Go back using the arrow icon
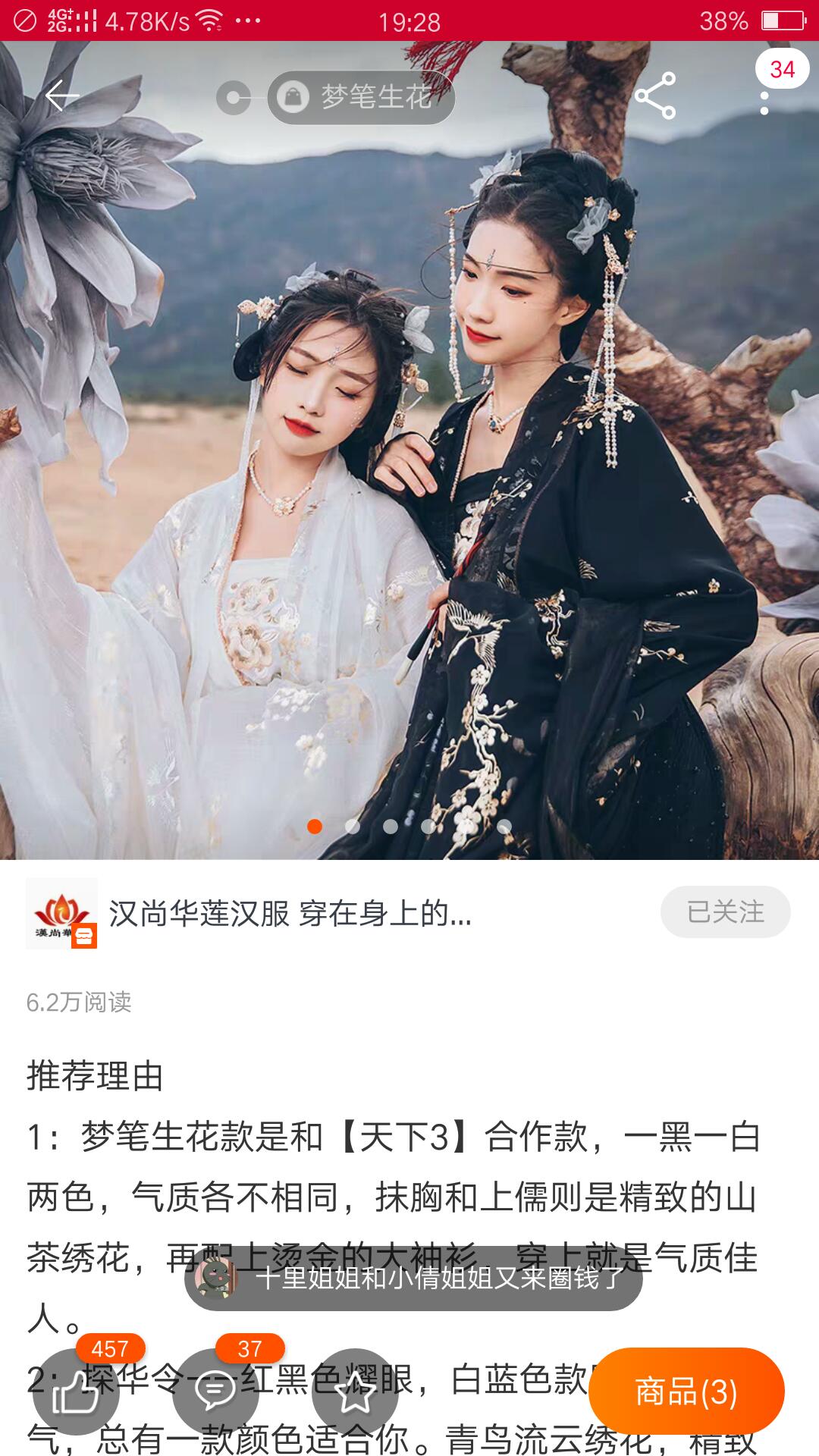Image resolution: width=819 pixels, height=1456 pixels. point(62,96)
